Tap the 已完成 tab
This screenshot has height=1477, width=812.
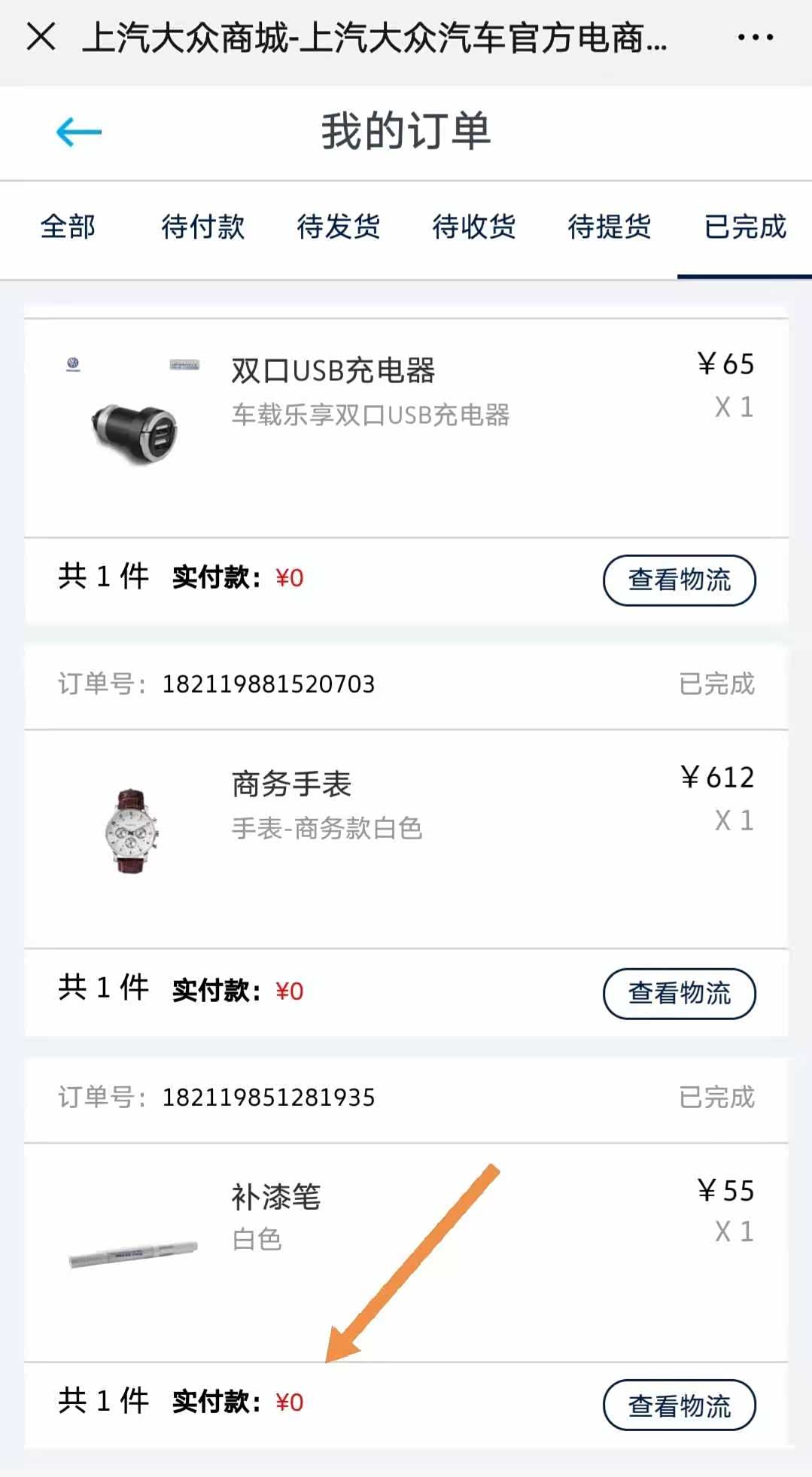(x=745, y=227)
